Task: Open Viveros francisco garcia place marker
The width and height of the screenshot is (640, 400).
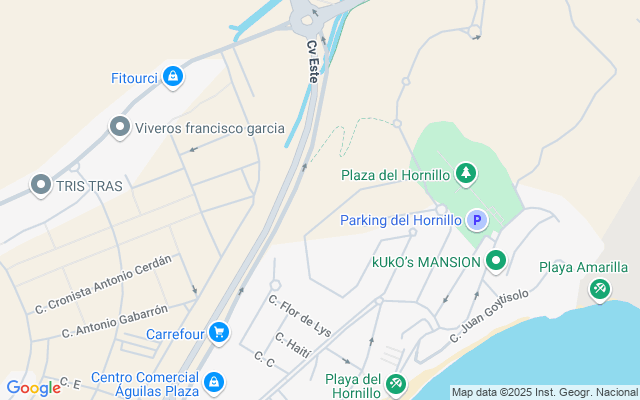Action: [x=120, y=128]
